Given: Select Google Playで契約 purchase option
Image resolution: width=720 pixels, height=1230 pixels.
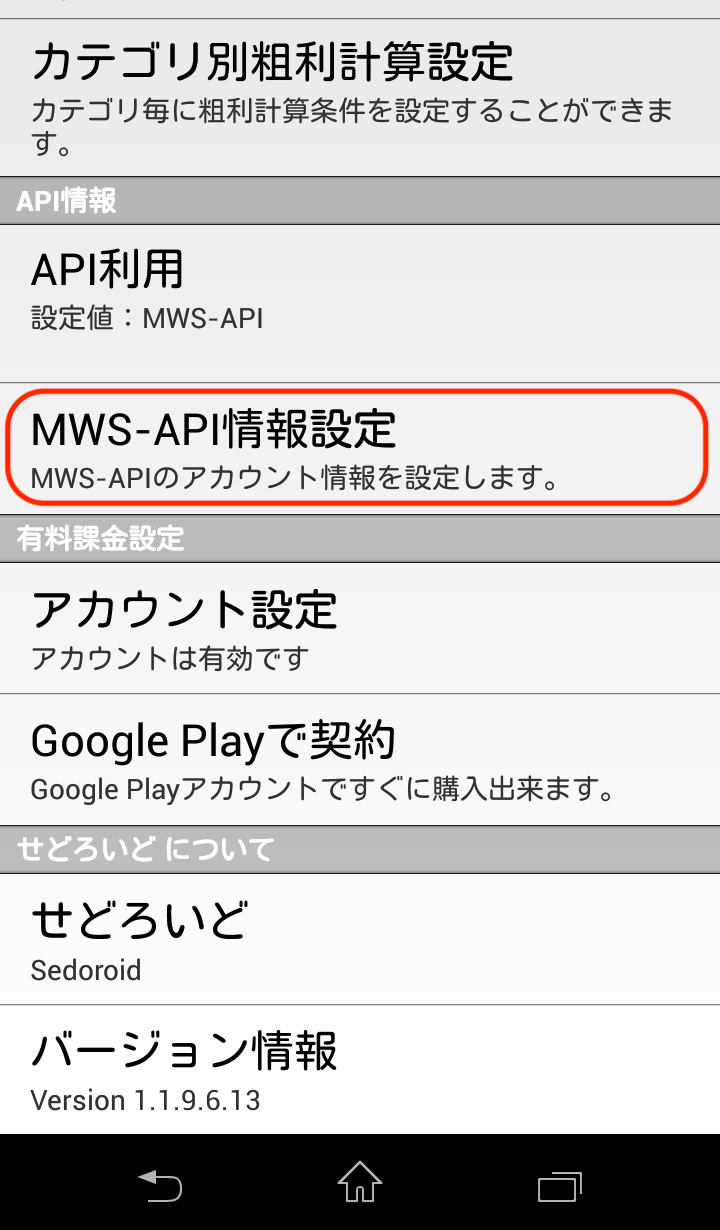Looking at the screenshot, I should point(360,759).
